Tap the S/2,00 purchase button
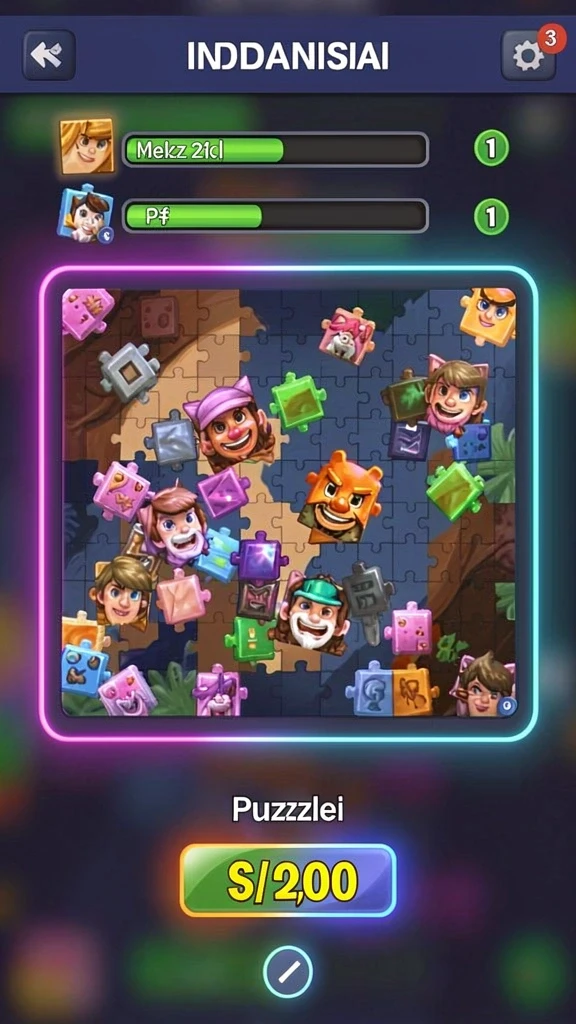Screen dimensions: 576x1024 [x=288, y=880]
